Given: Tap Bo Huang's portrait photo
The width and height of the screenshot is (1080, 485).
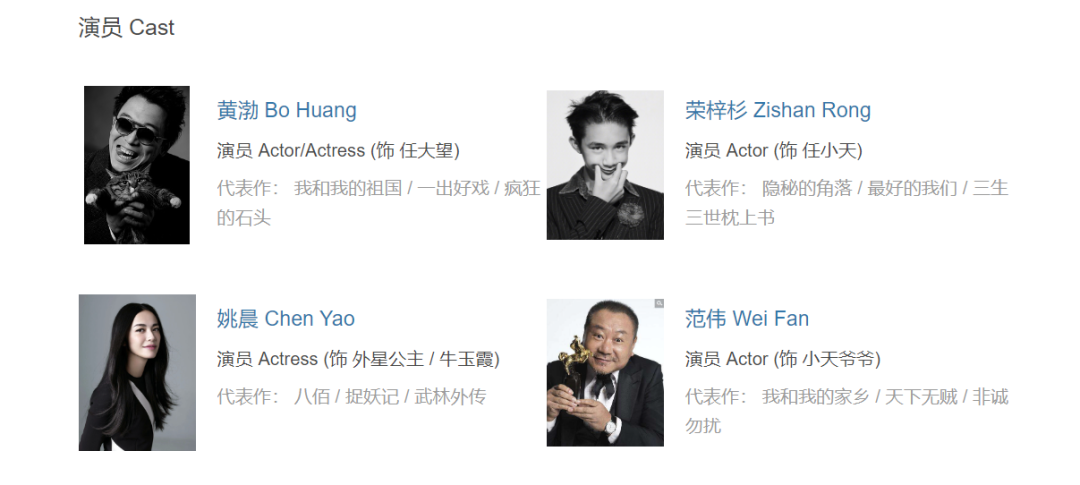Looking at the screenshot, I should pos(136,165).
